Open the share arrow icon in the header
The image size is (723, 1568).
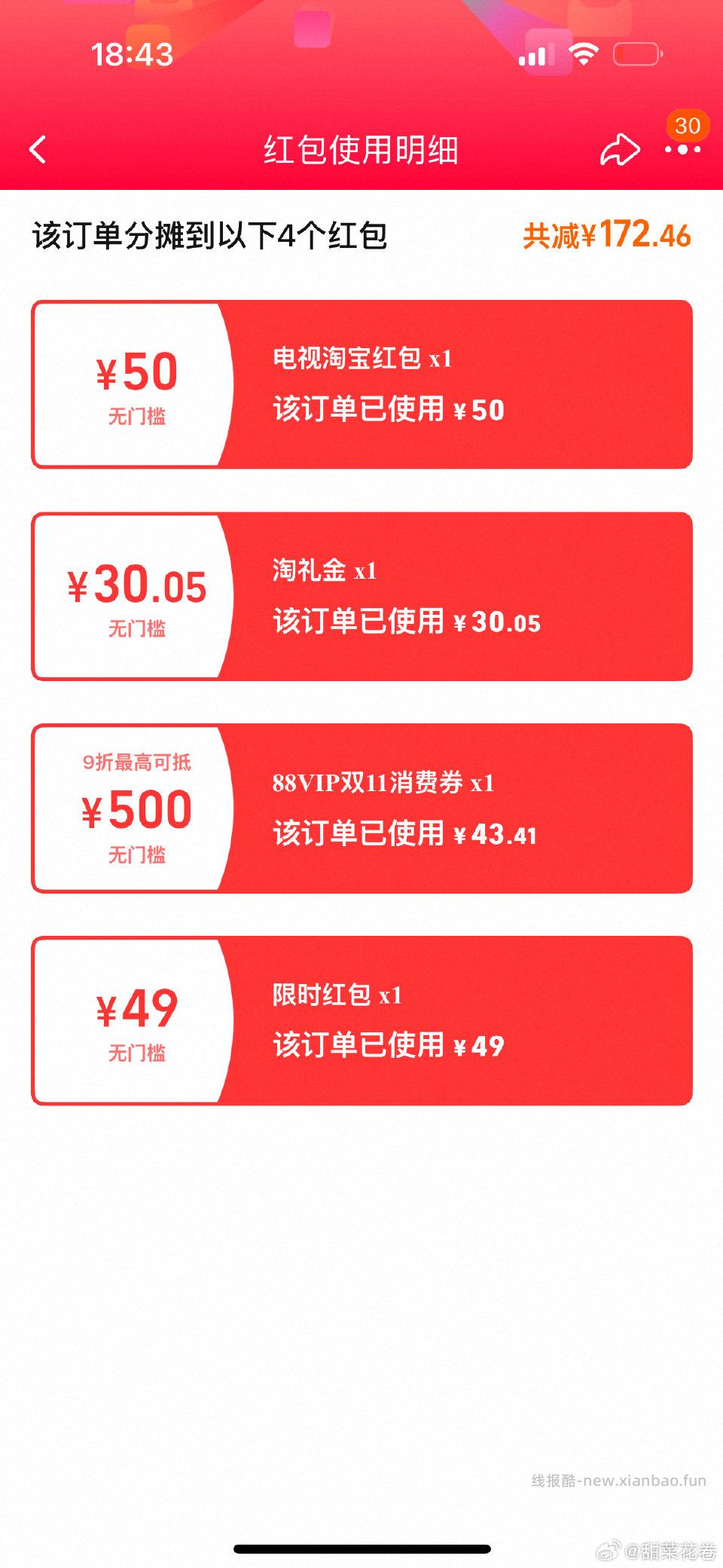tap(619, 149)
